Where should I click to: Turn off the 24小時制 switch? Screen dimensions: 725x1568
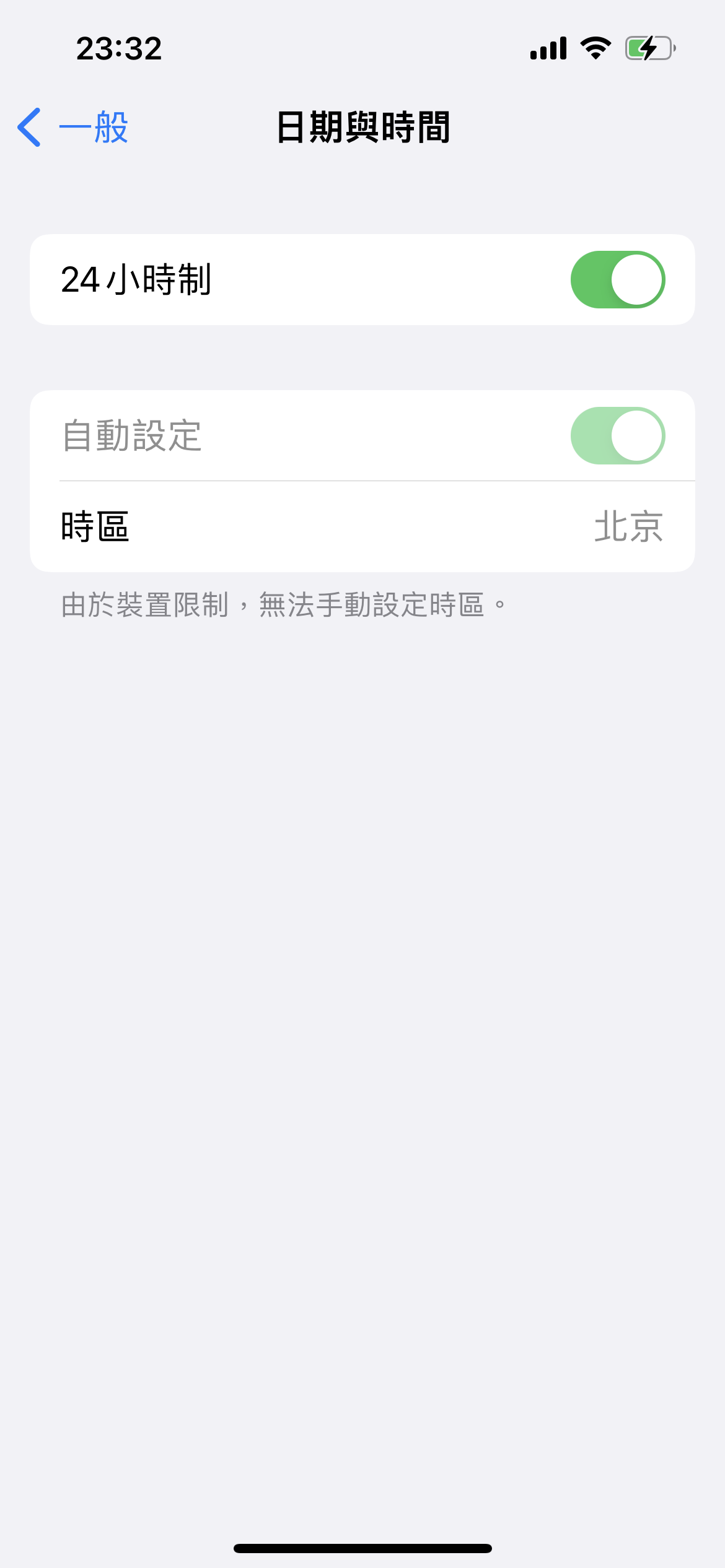click(x=617, y=279)
